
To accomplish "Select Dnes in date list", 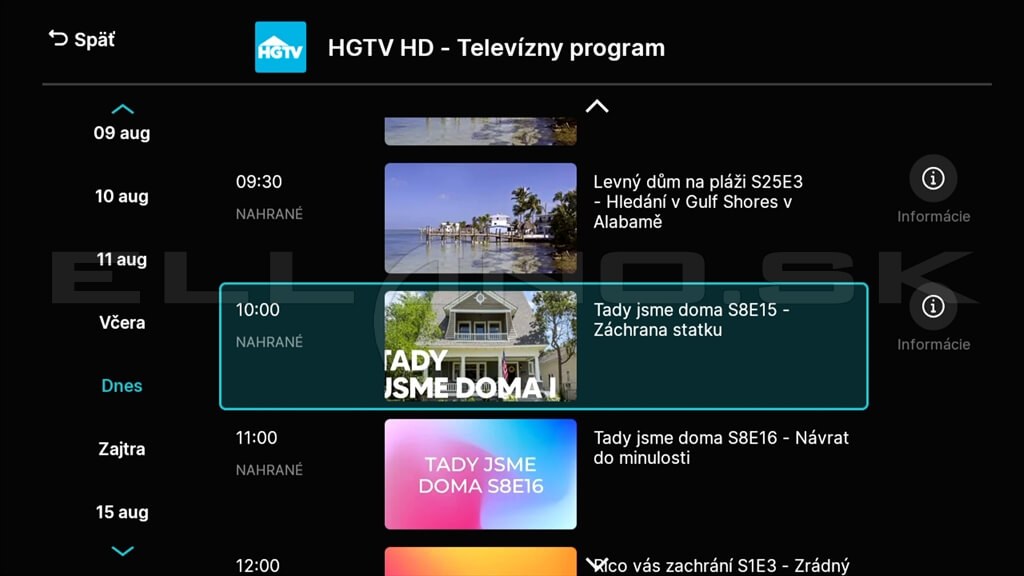I will click(x=122, y=386).
